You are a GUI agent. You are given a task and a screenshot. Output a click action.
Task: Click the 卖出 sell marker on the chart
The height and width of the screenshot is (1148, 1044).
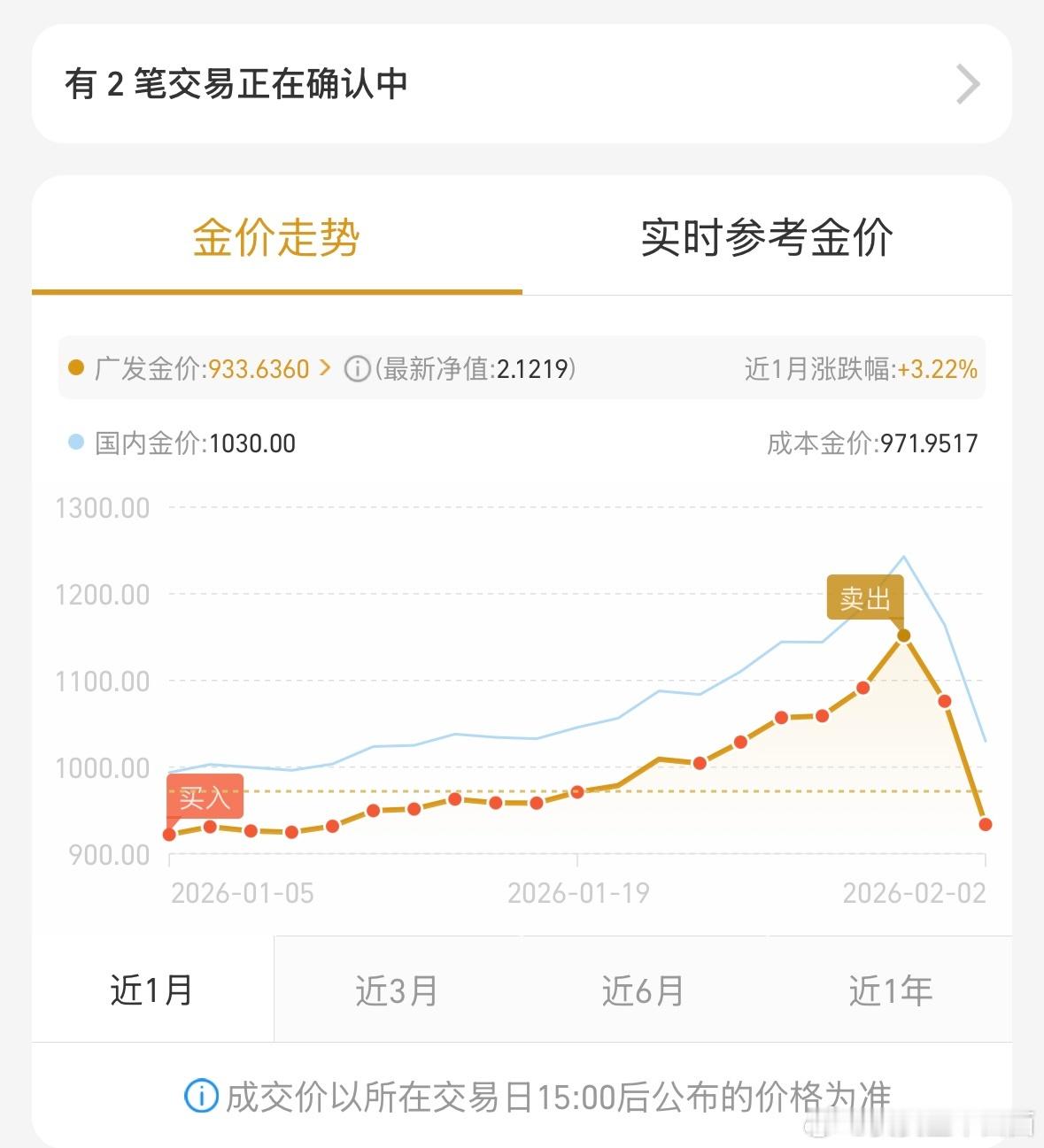[866, 598]
